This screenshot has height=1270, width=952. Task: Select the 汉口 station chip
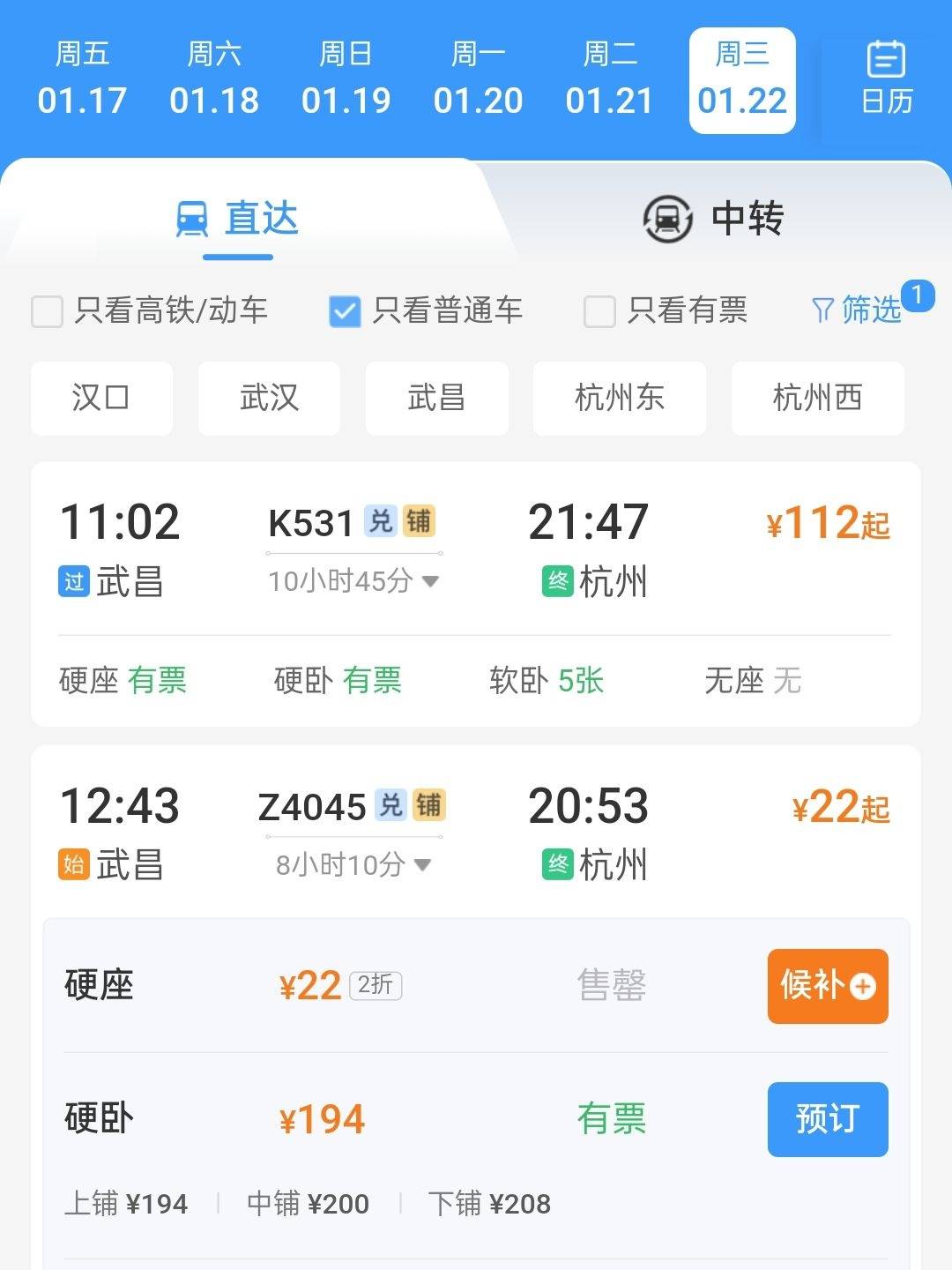[100, 399]
